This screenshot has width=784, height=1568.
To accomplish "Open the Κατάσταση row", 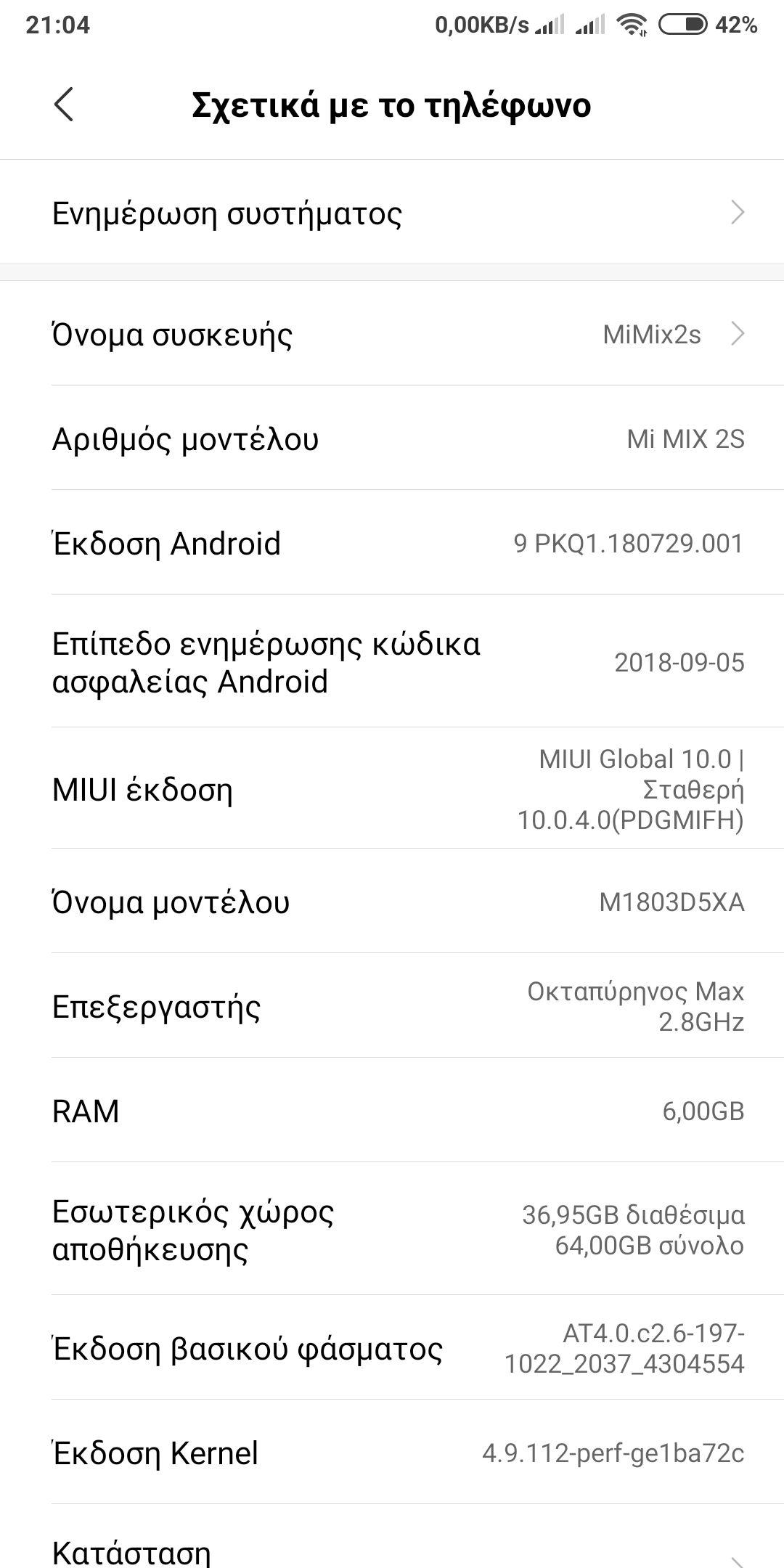I will 392,1552.
